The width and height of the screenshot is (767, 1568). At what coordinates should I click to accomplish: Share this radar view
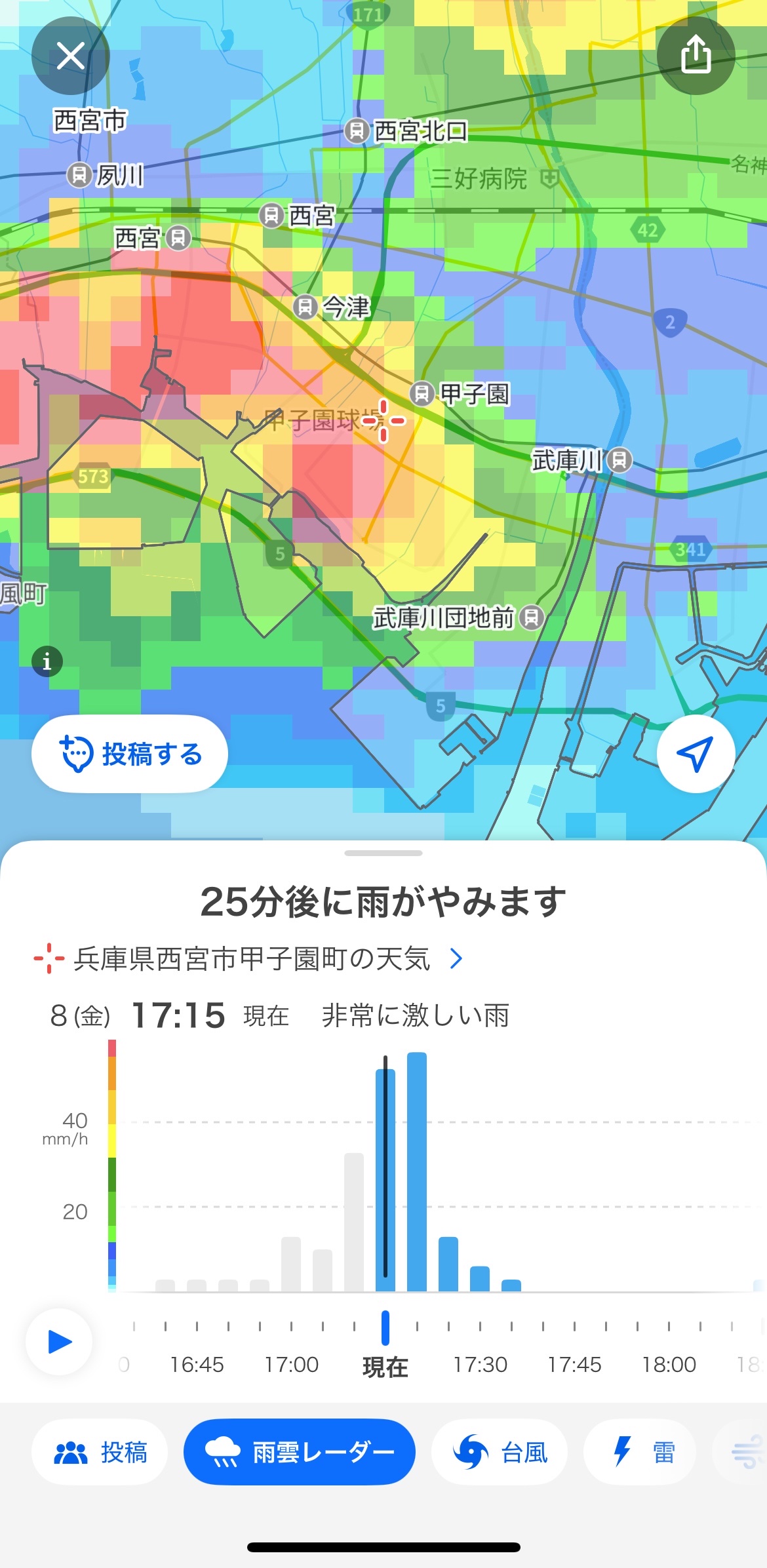[x=696, y=56]
